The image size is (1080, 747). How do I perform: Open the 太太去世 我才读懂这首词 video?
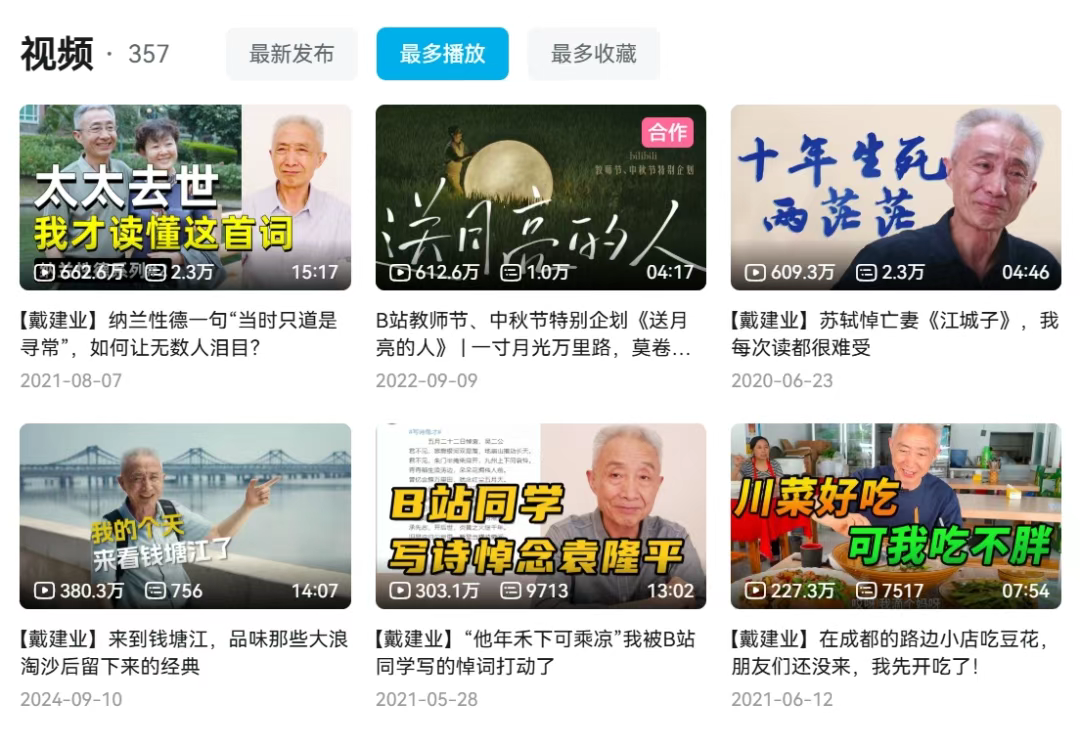click(x=185, y=197)
